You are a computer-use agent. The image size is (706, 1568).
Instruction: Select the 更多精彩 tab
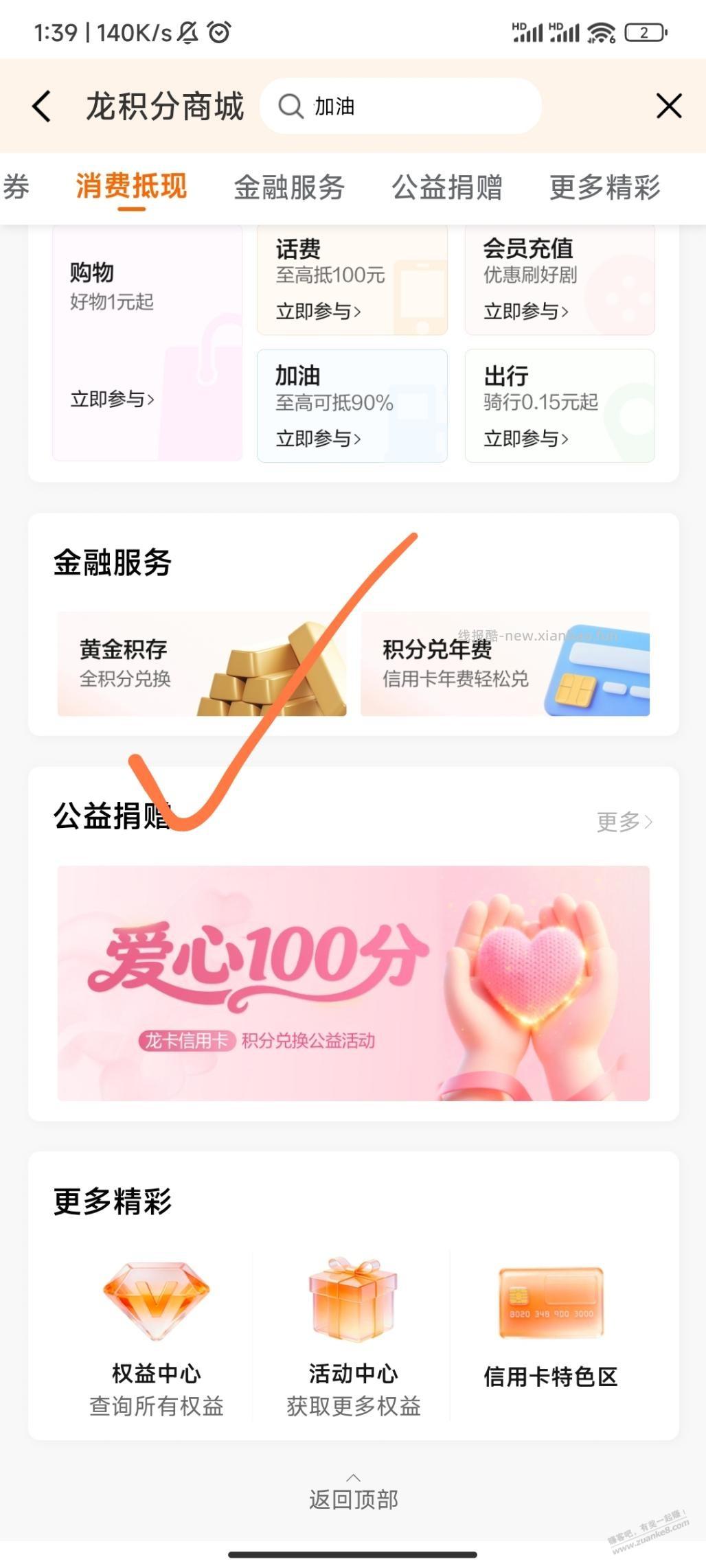click(604, 187)
